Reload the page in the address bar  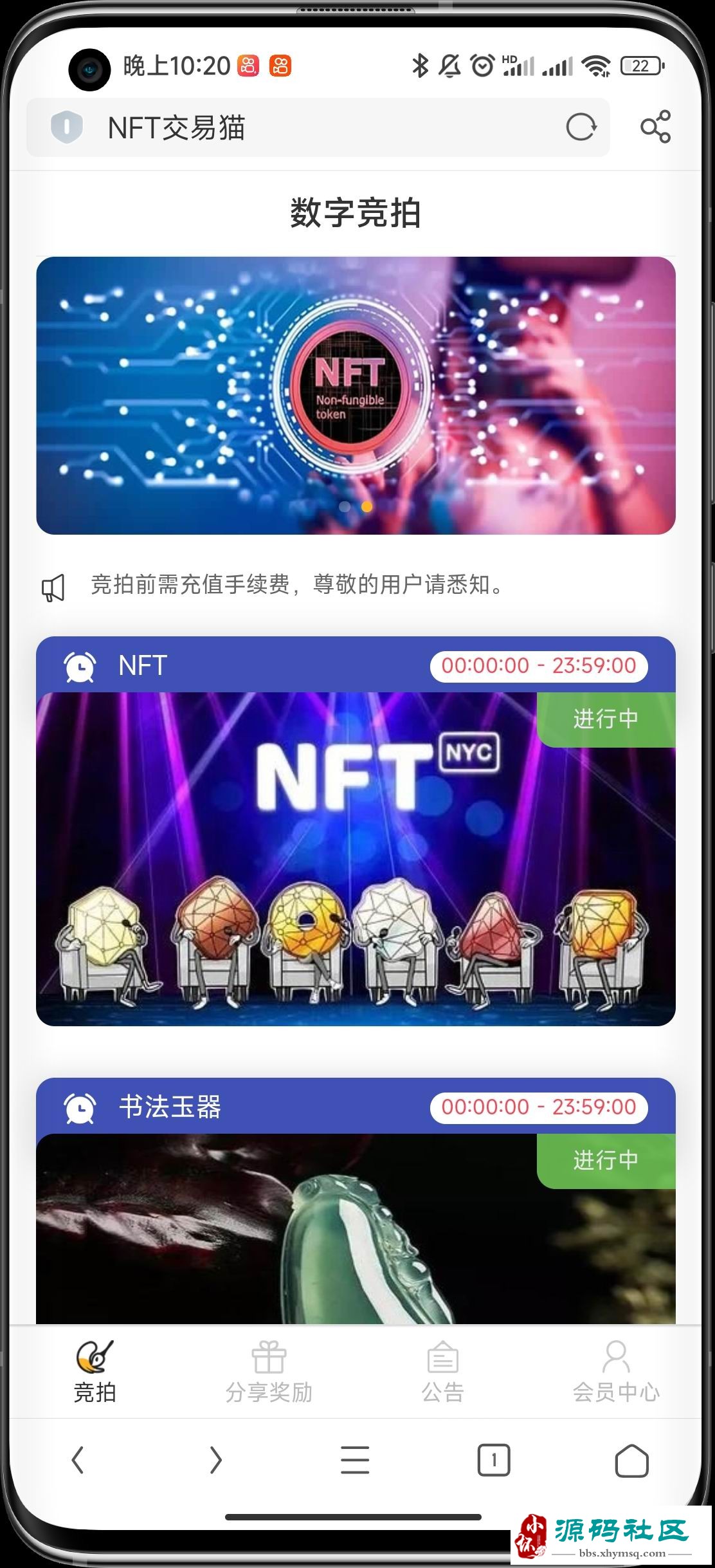click(x=581, y=127)
